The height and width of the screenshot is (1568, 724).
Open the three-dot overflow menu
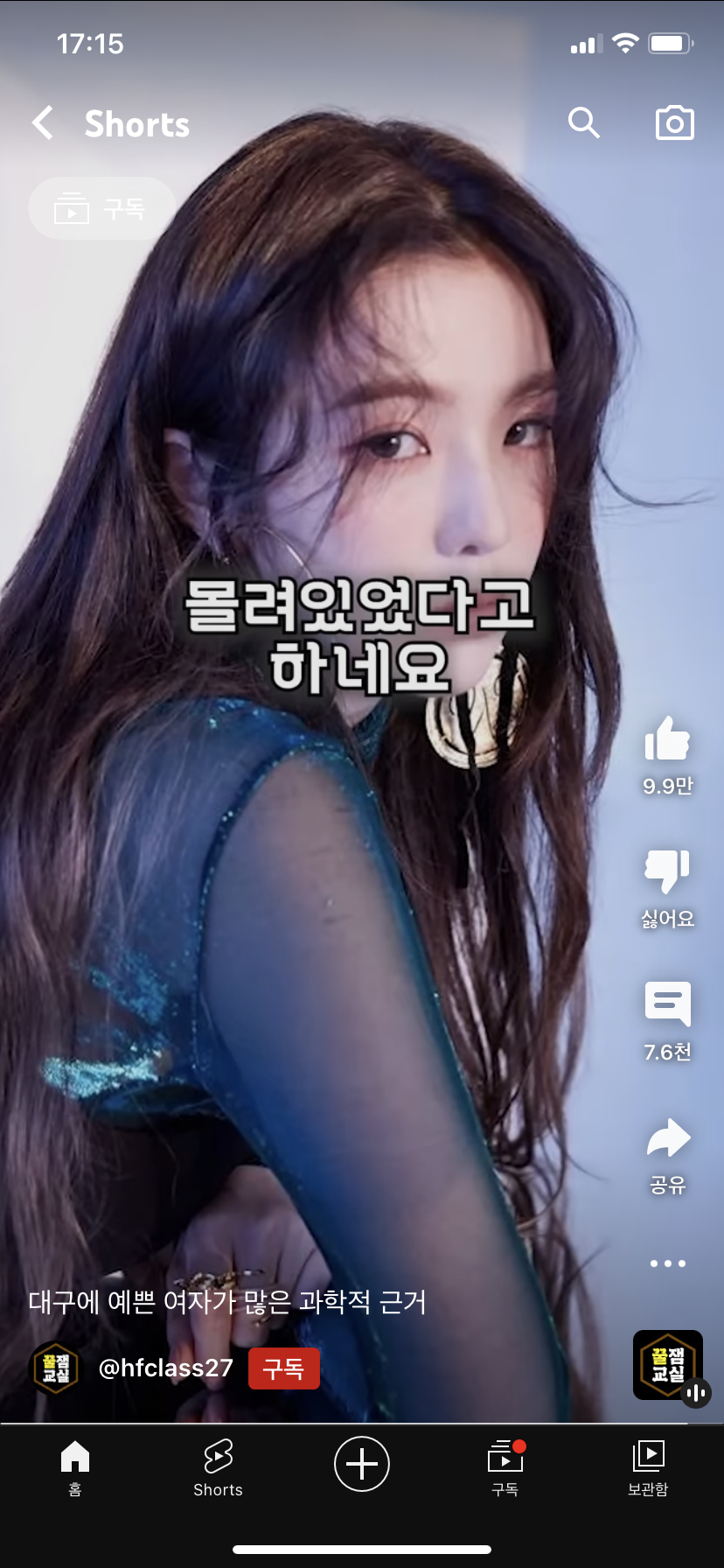(667, 1263)
